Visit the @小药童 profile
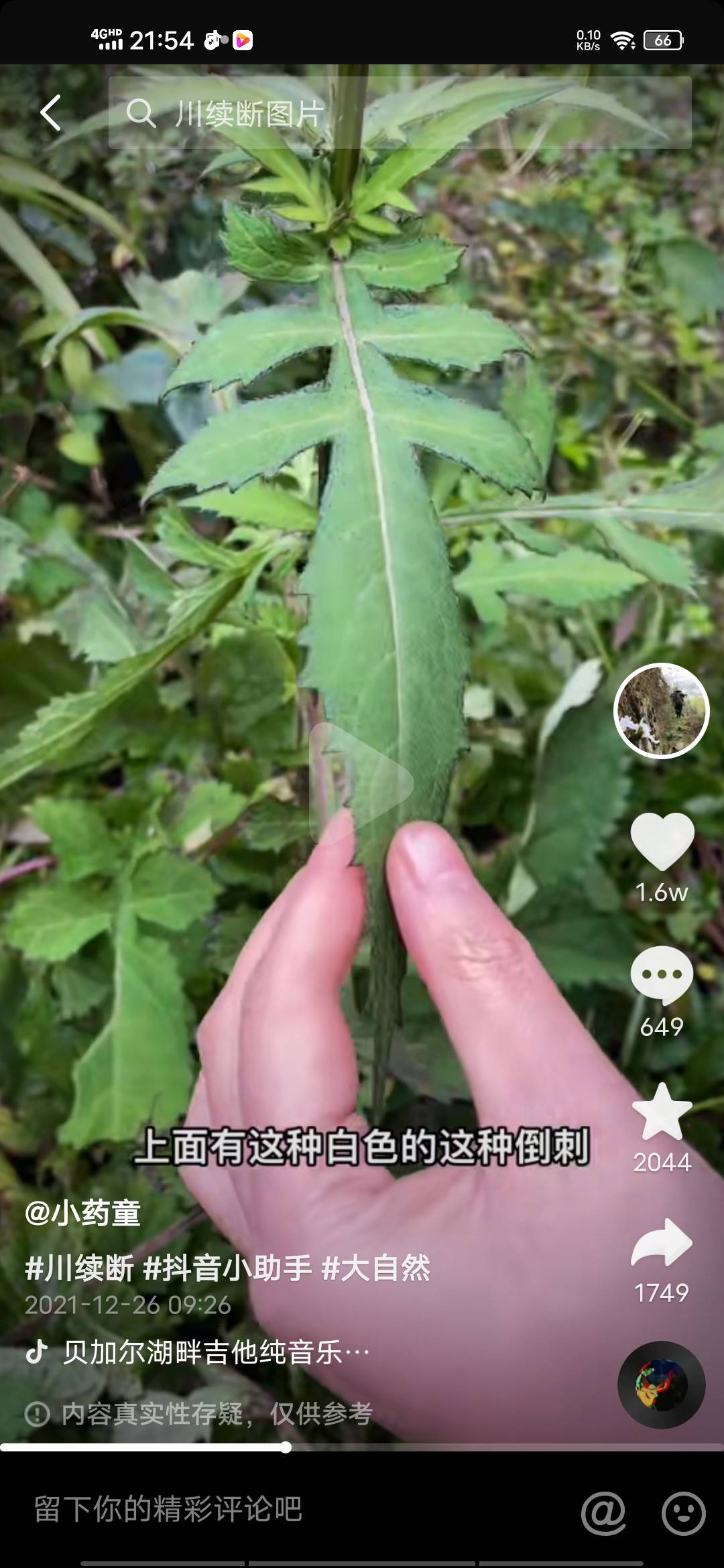Screen dimensions: 724x1568 pyautogui.click(x=82, y=1212)
